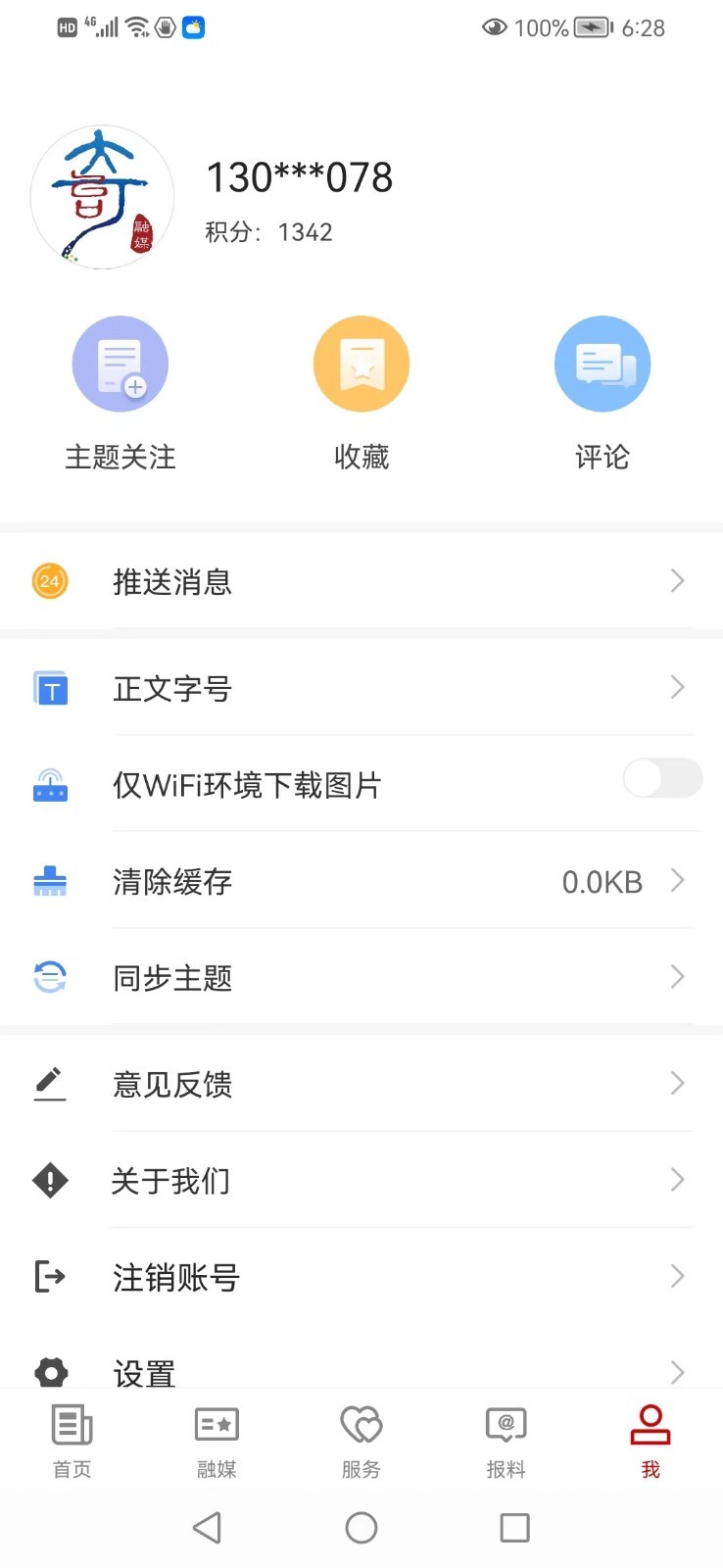Tap the 清除缓存 0.0KB cache value
Viewport: 723px width, 1568px height.
(601, 881)
